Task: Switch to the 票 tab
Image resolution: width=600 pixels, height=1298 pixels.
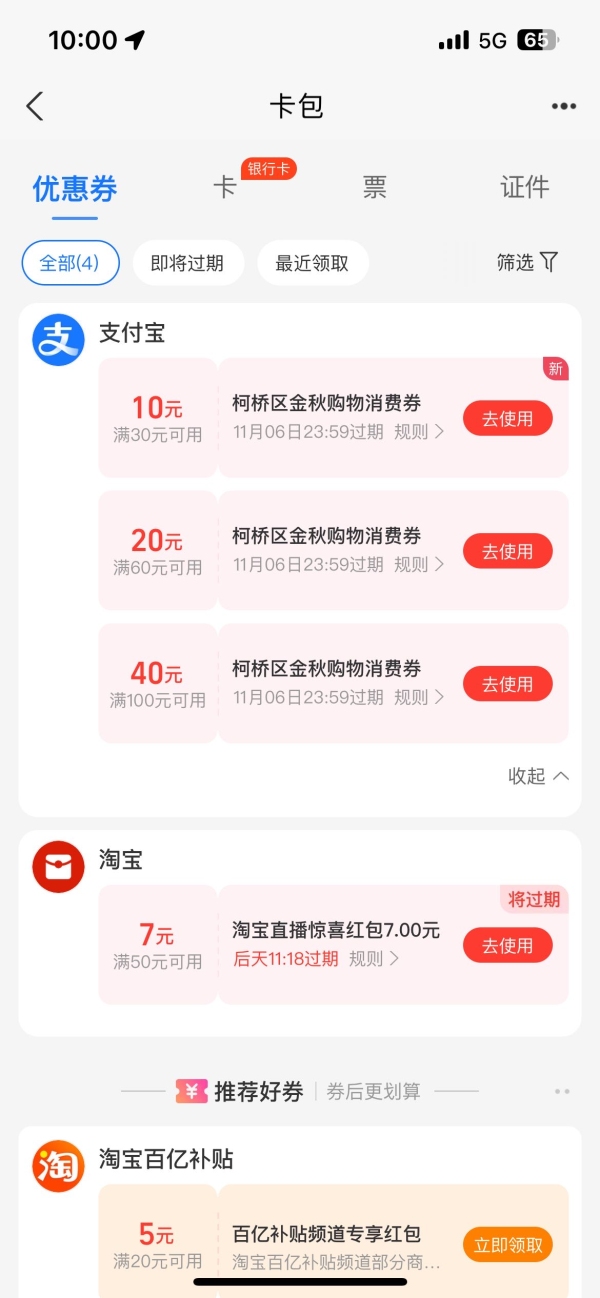Action: [374, 187]
